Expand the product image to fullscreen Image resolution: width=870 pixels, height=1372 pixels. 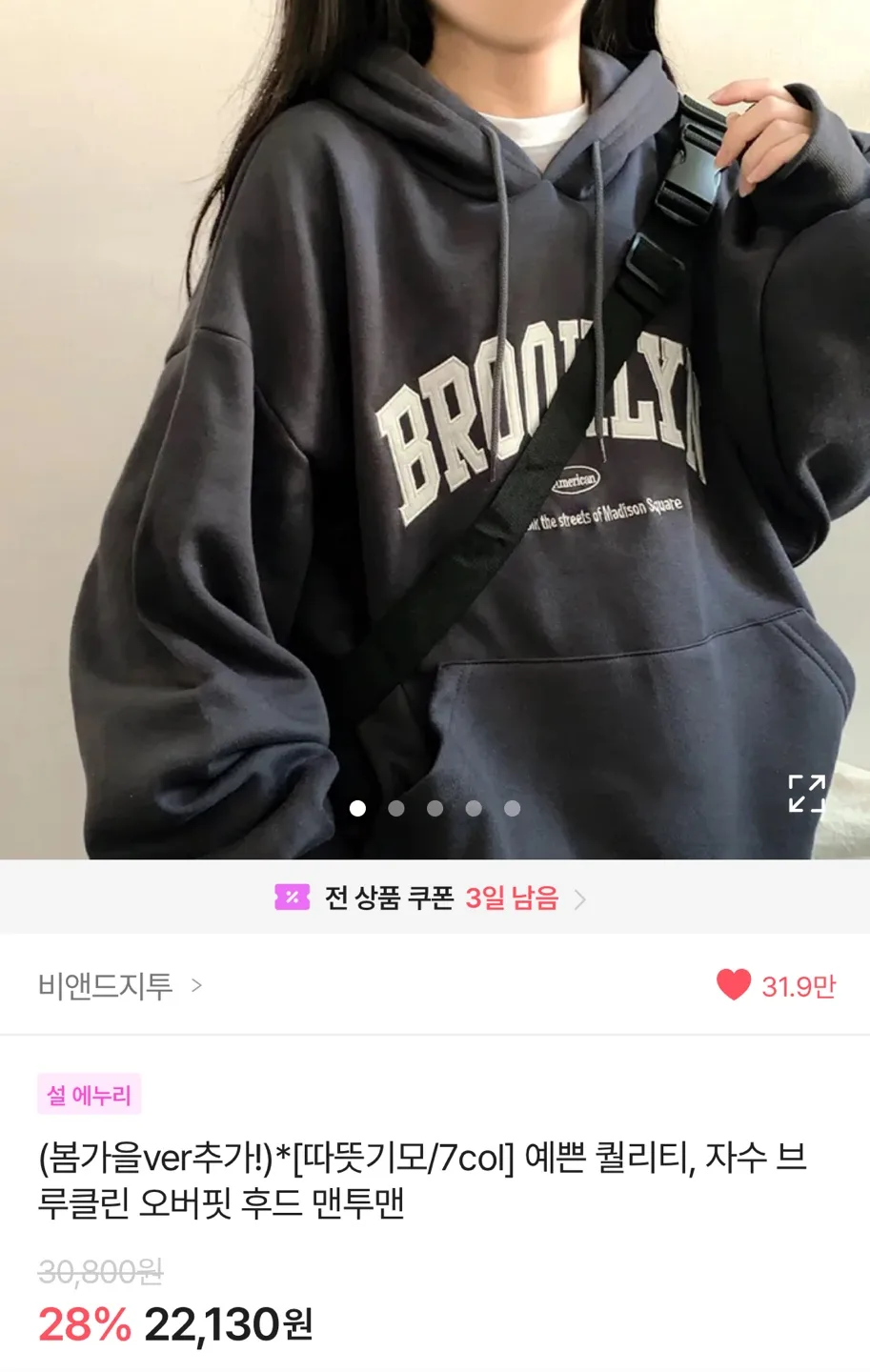806,793
